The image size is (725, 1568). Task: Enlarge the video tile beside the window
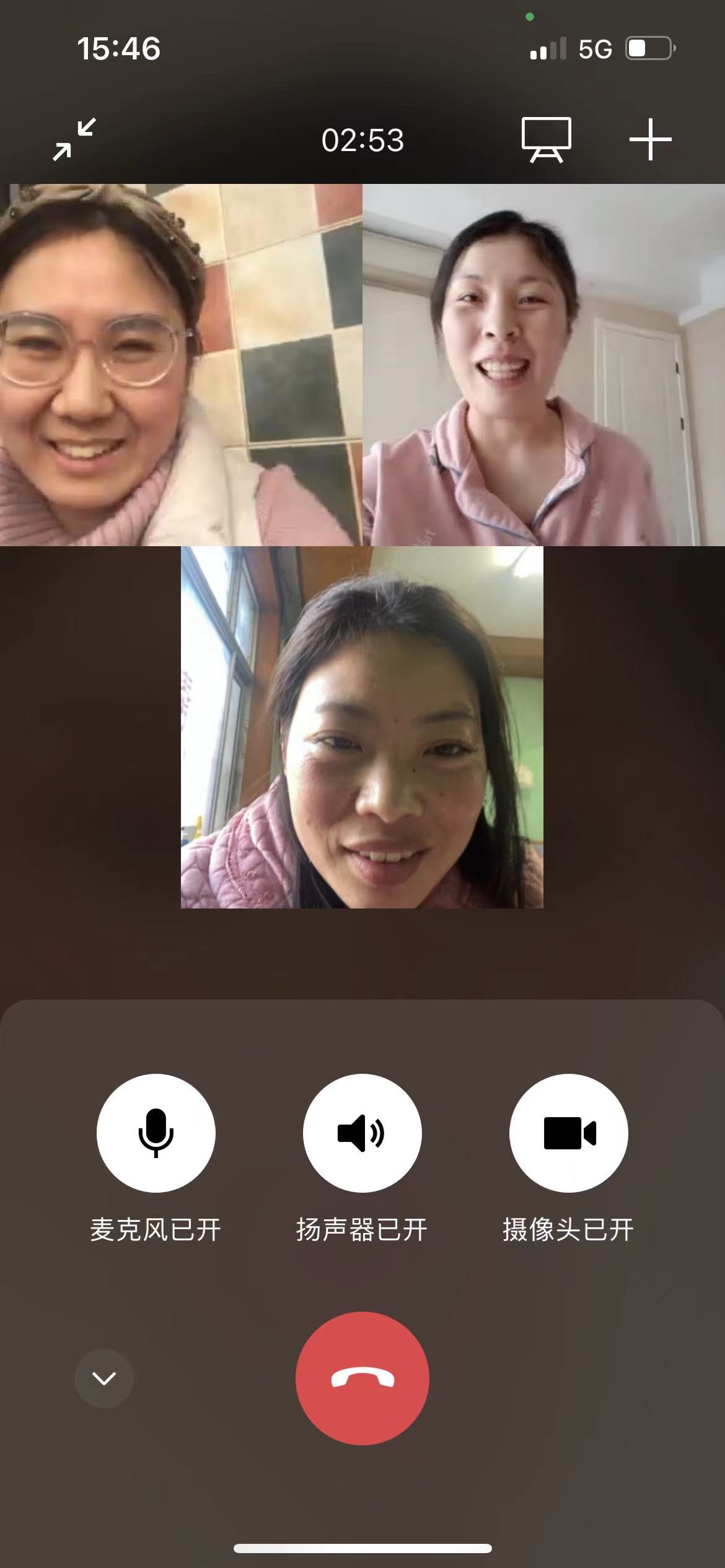coord(362,727)
